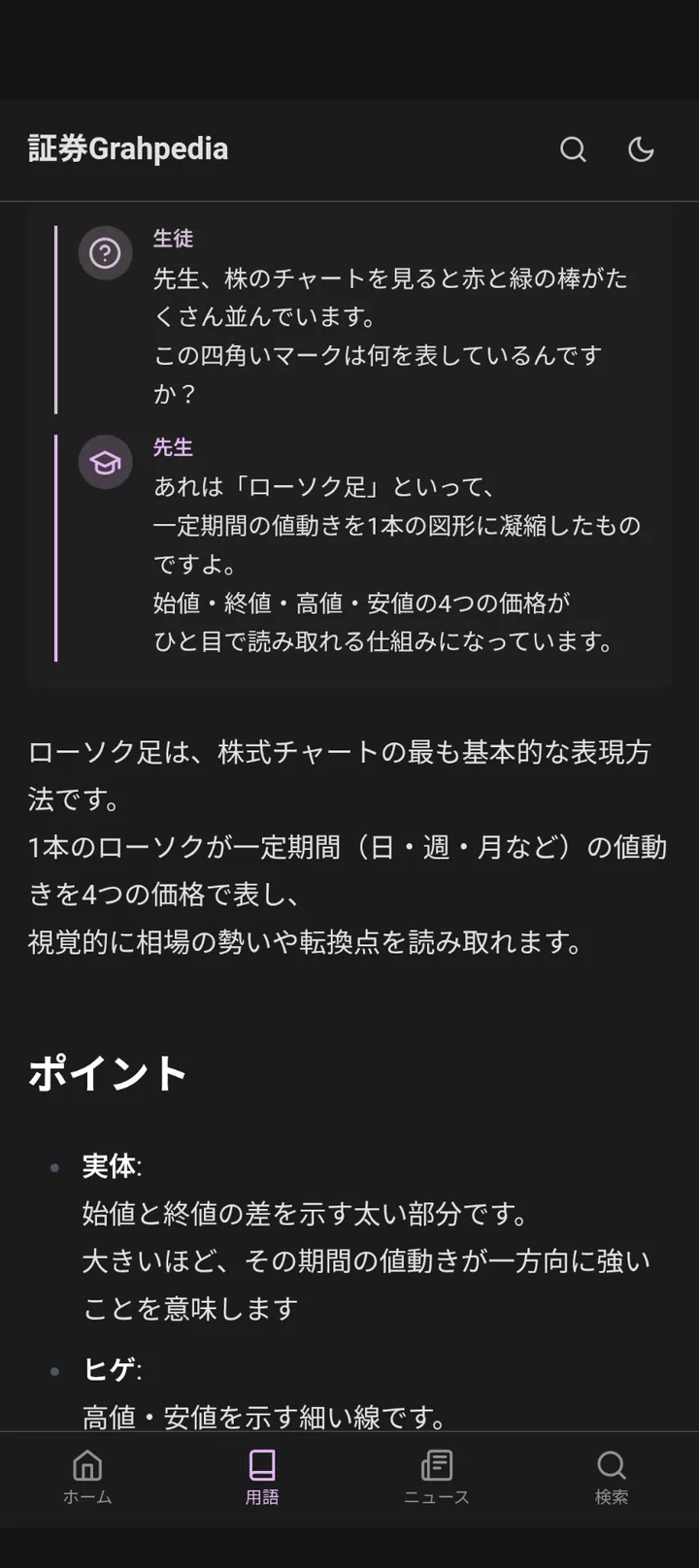The image size is (699, 1568).
Task: Select the currently active 用語 tab
Action: tap(261, 1477)
